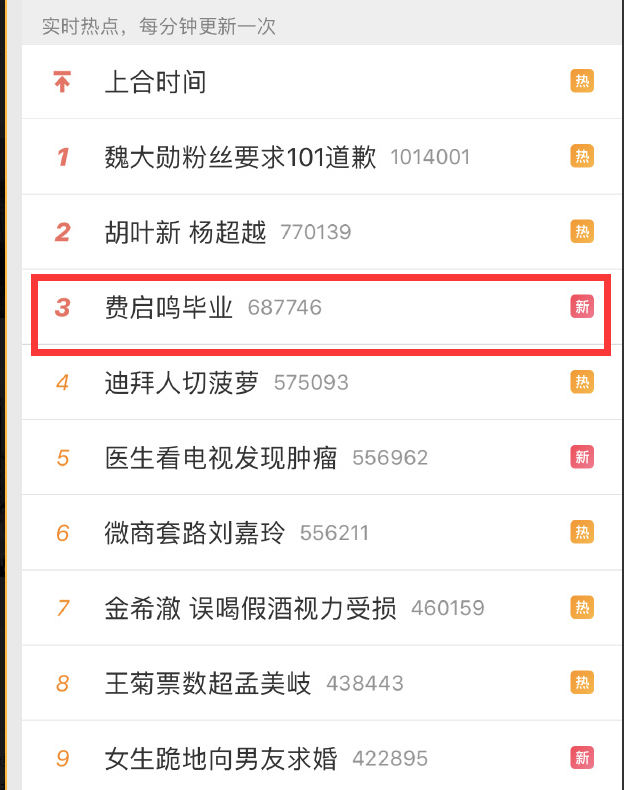
Task: Open the pinned topic 上合时间
Action: point(156,82)
